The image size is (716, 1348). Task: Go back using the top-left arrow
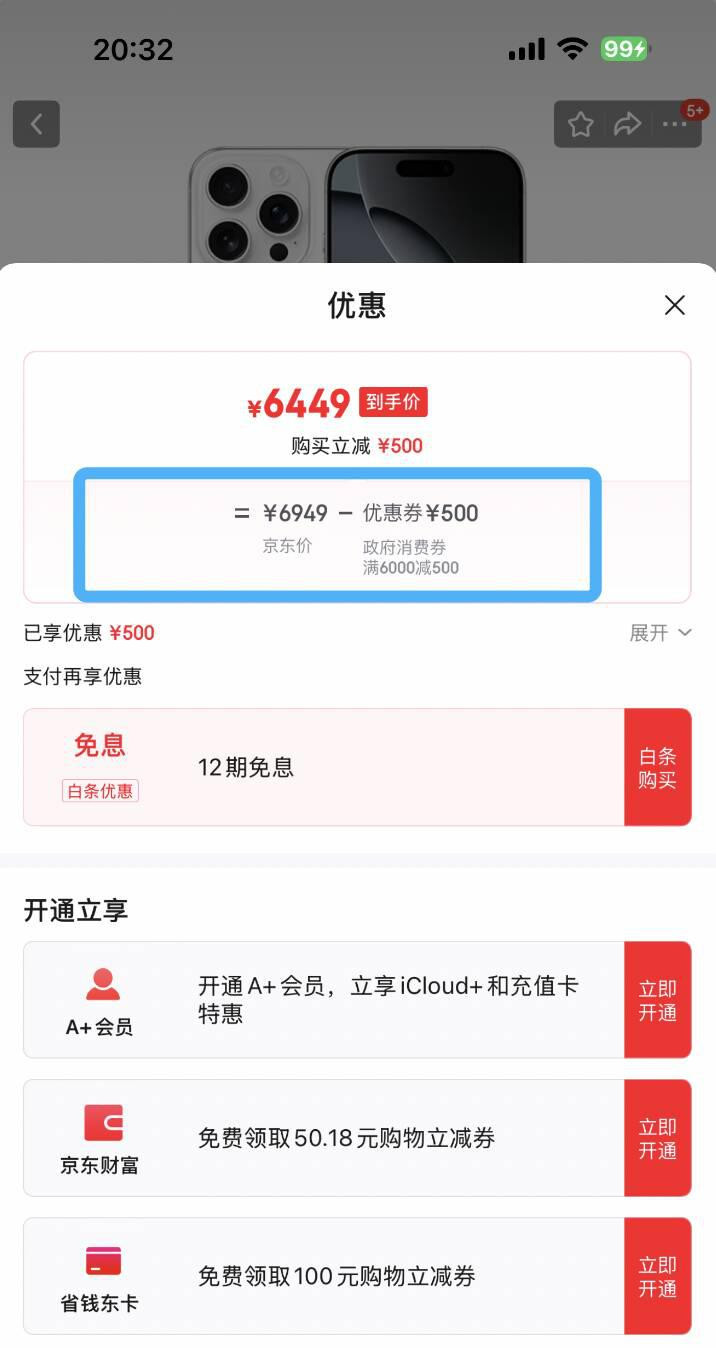point(36,124)
